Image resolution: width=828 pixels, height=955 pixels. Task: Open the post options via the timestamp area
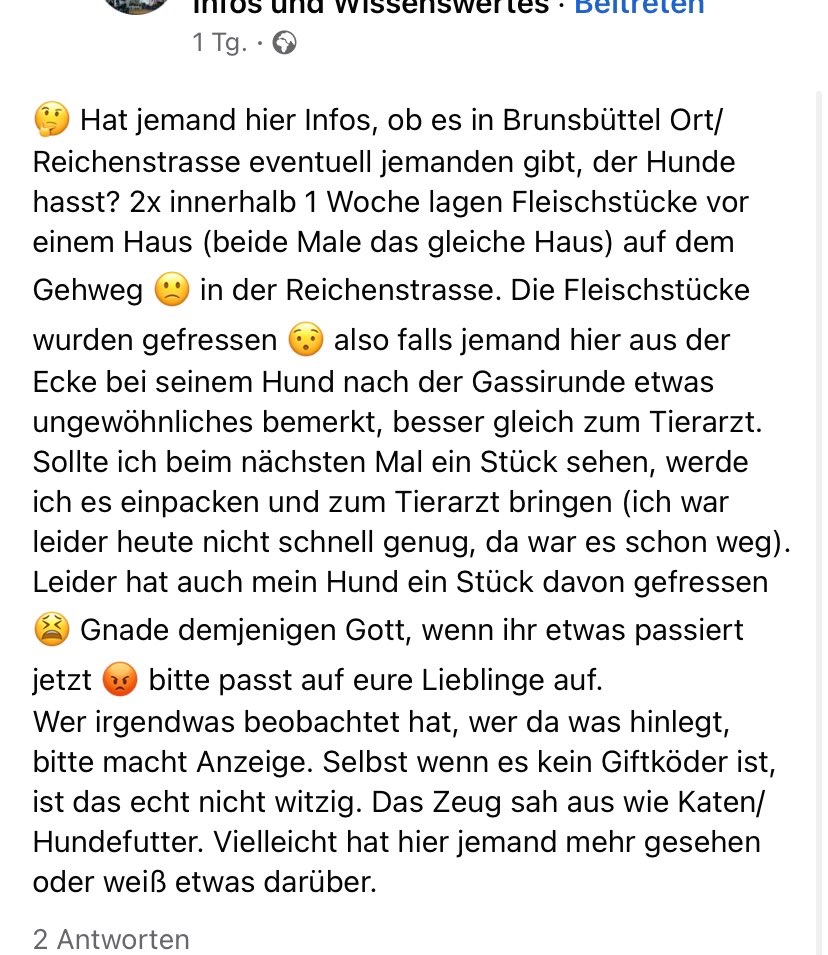point(219,42)
